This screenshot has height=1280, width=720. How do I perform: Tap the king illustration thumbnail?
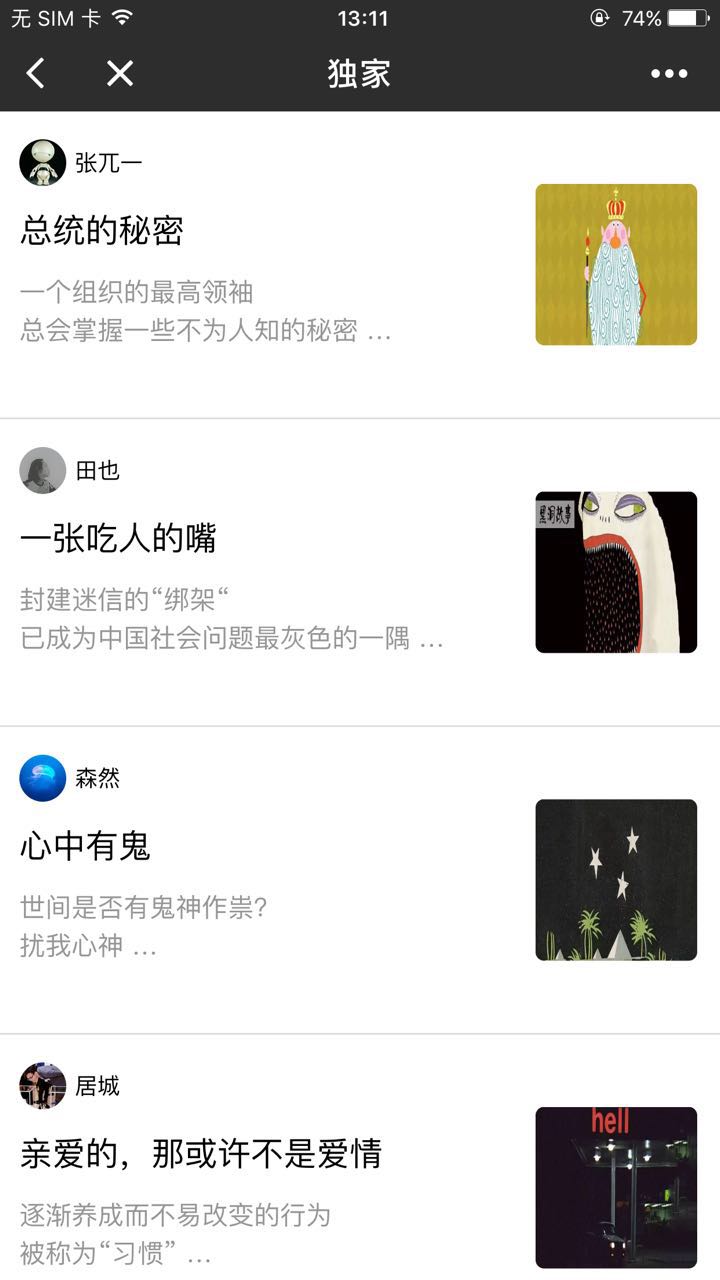[616, 265]
